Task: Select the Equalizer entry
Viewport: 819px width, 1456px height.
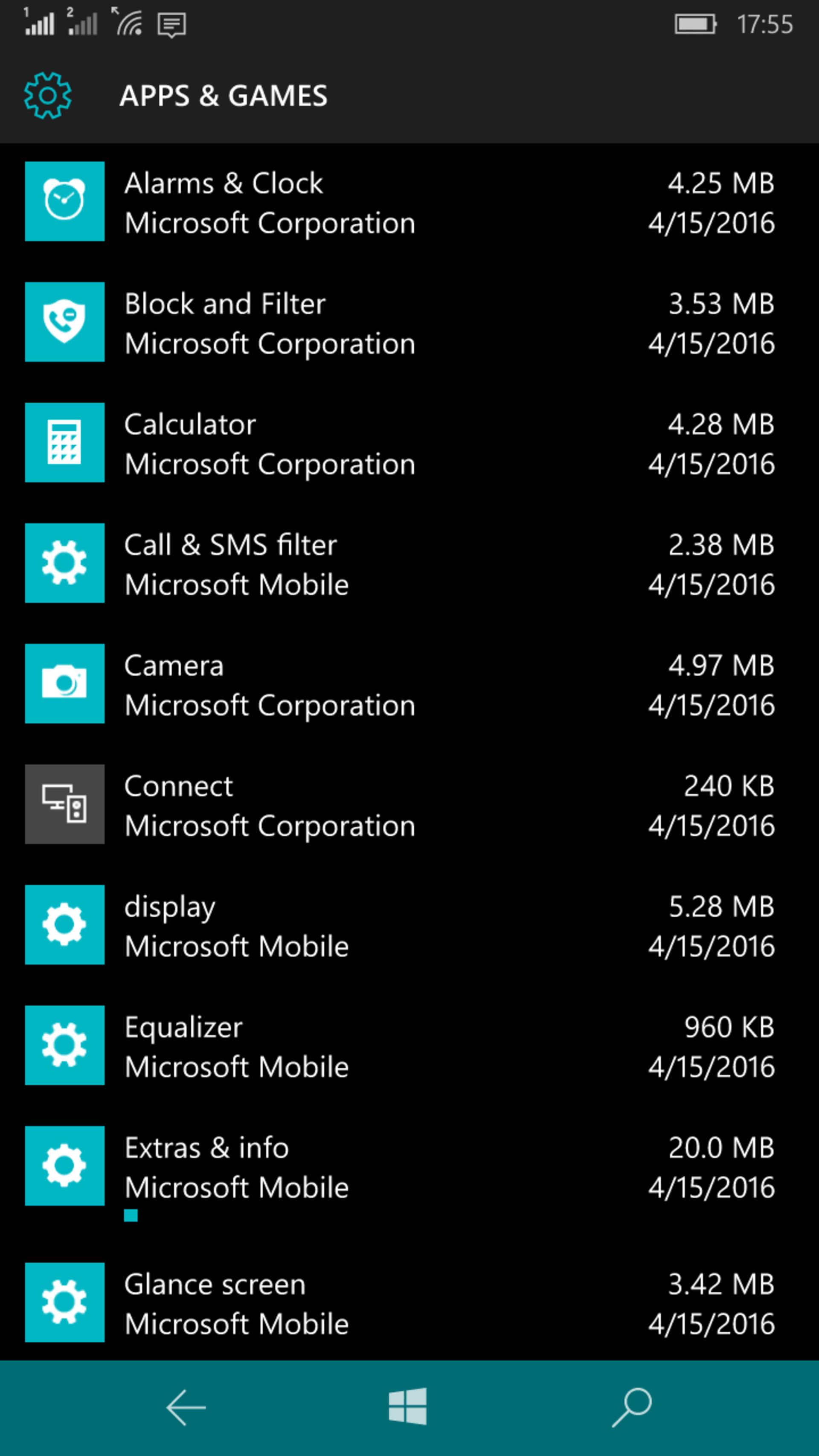Action: pyautogui.click(x=409, y=1045)
